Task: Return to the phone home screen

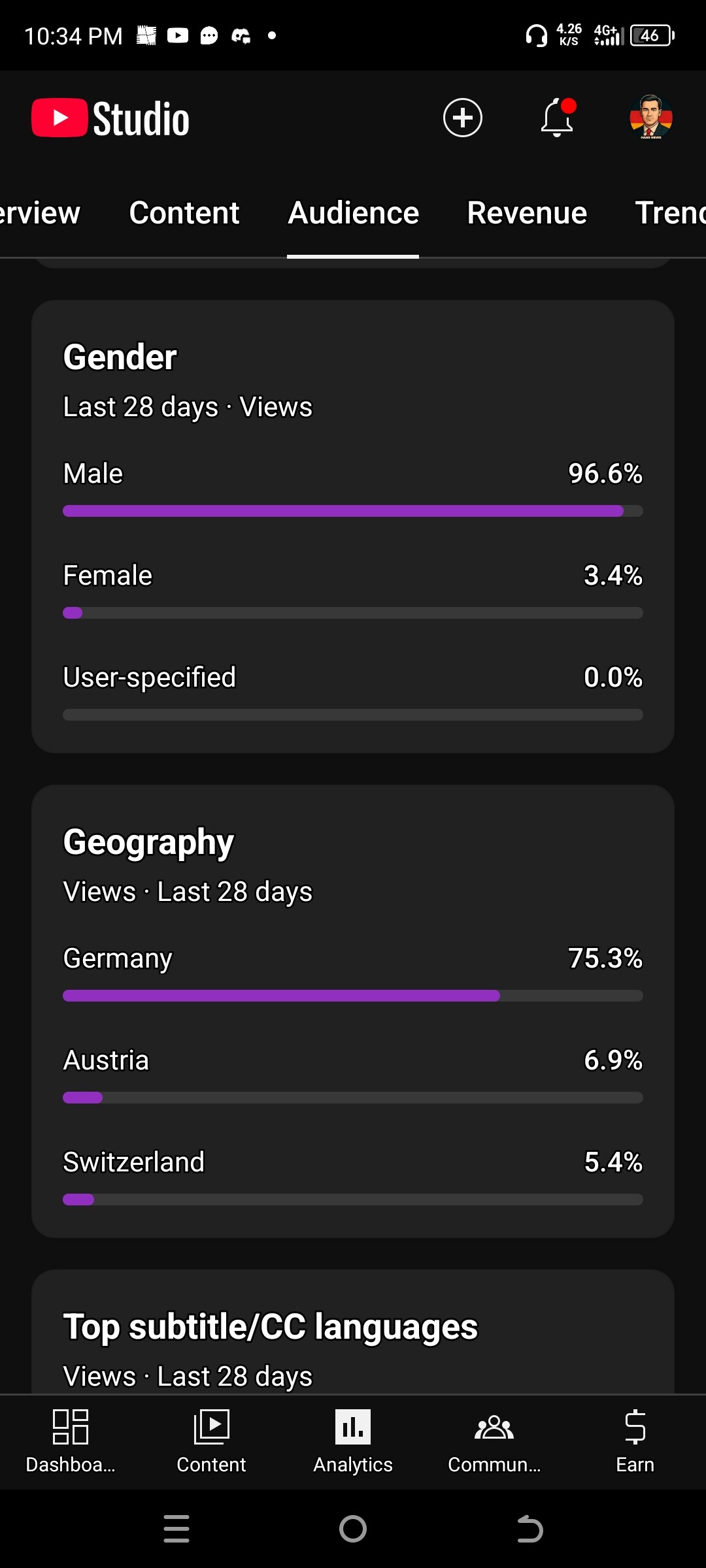Action: coord(353,1529)
